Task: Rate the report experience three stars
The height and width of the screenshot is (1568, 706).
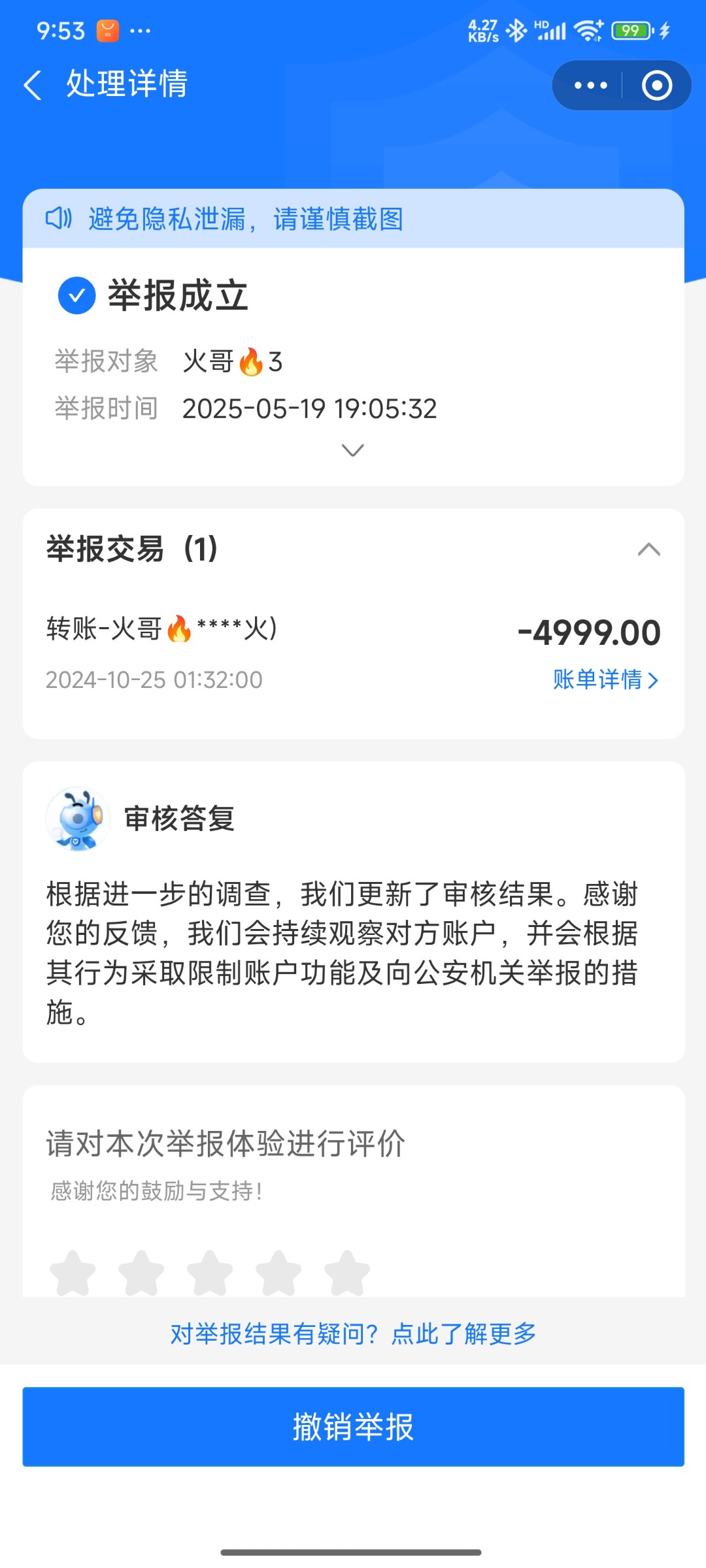Action: [210, 1273]
